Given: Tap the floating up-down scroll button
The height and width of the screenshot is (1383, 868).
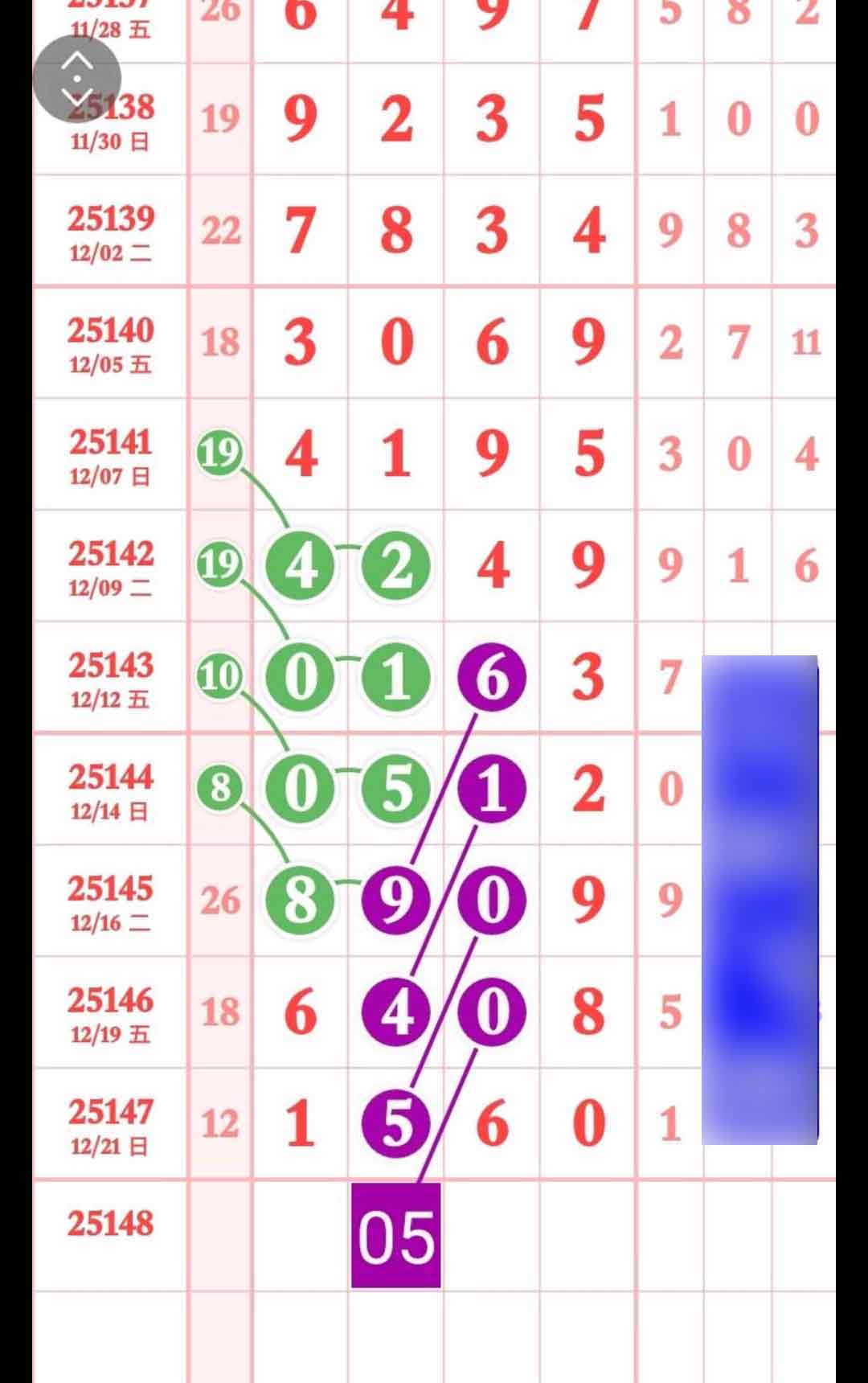Looking at the screenshot, I should pos(77,79).
